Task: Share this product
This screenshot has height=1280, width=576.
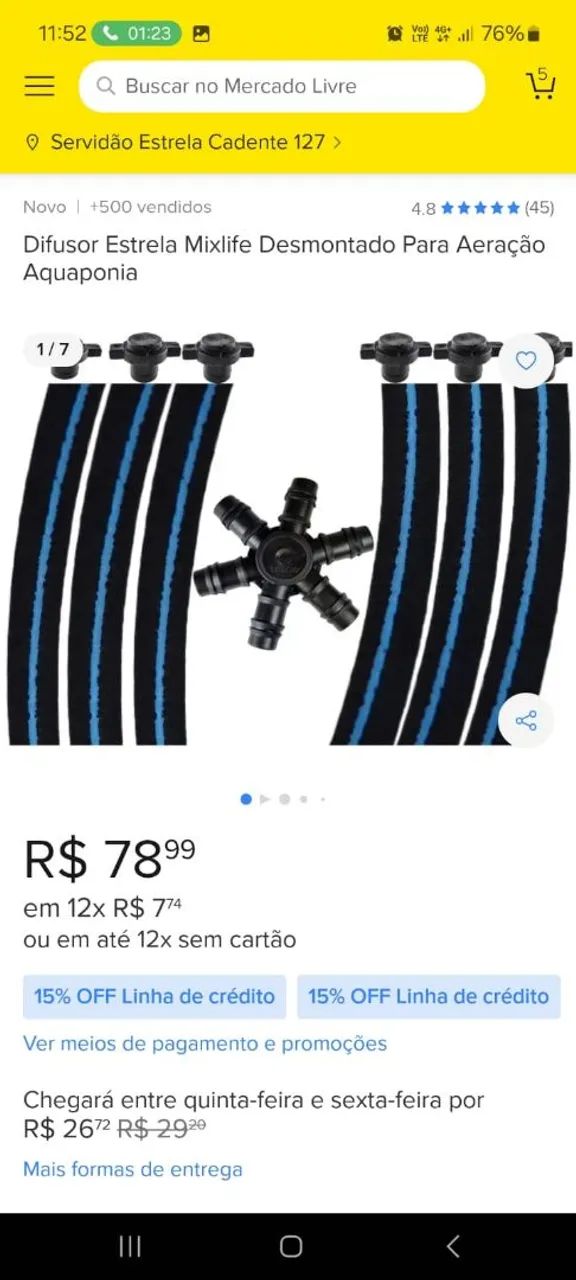Action: [526, 720]
